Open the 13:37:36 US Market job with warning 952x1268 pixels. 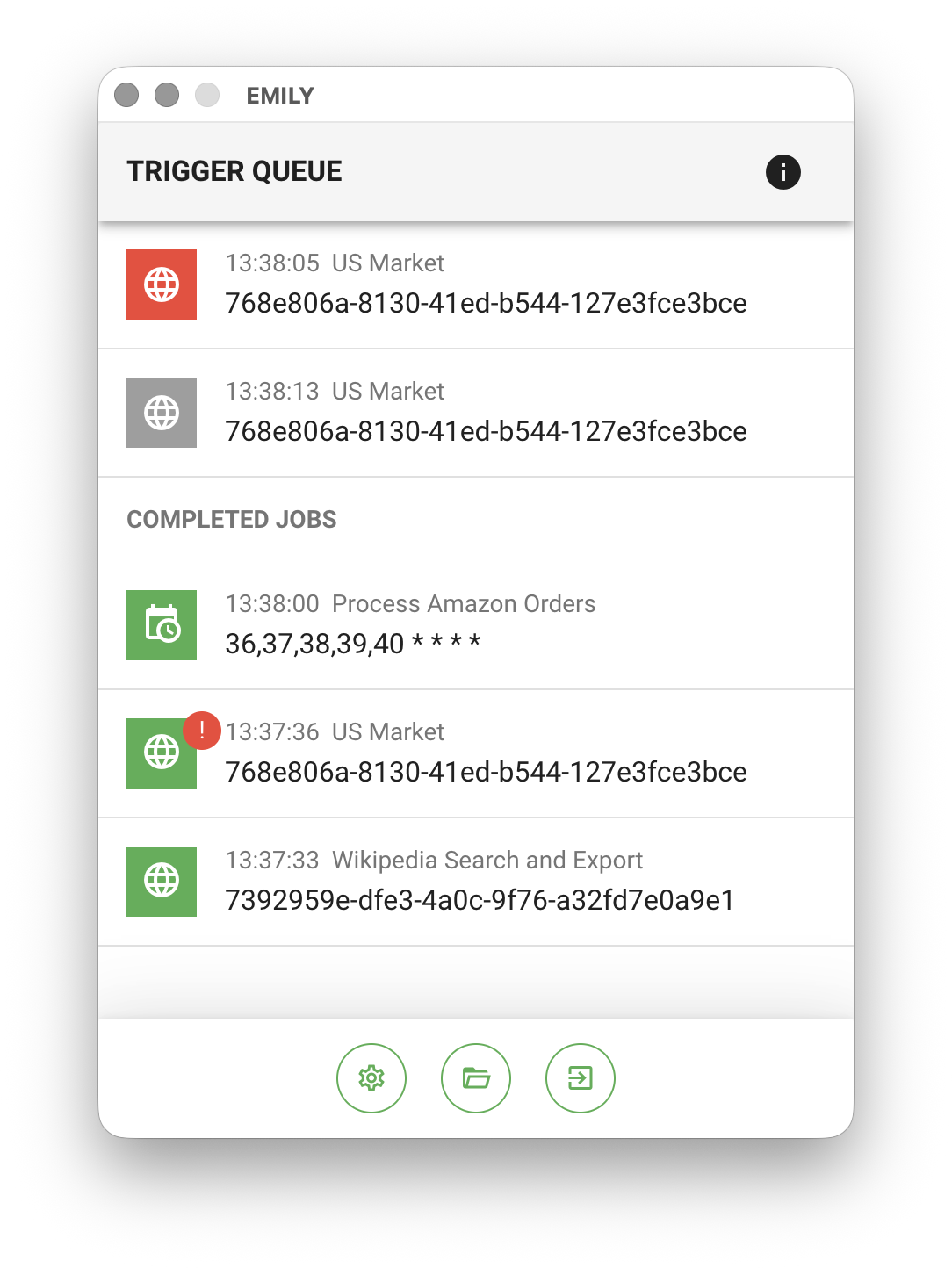point(485,753)
